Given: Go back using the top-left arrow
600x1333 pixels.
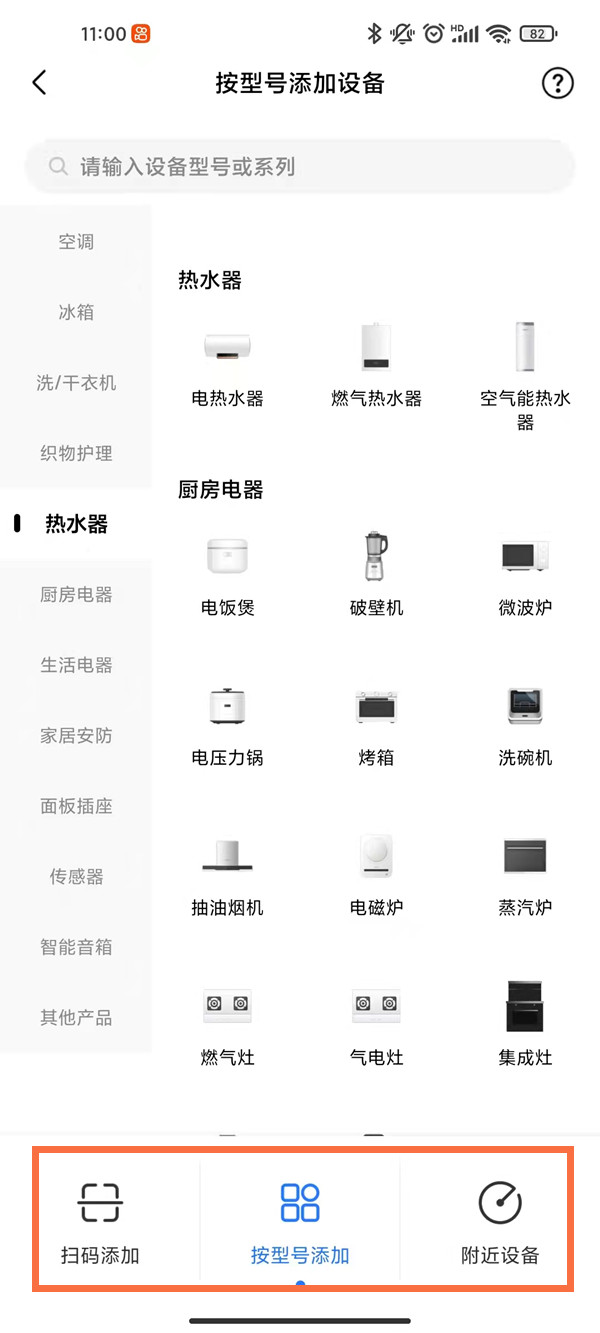Looking at the screenshot, I should click(39, 83).
